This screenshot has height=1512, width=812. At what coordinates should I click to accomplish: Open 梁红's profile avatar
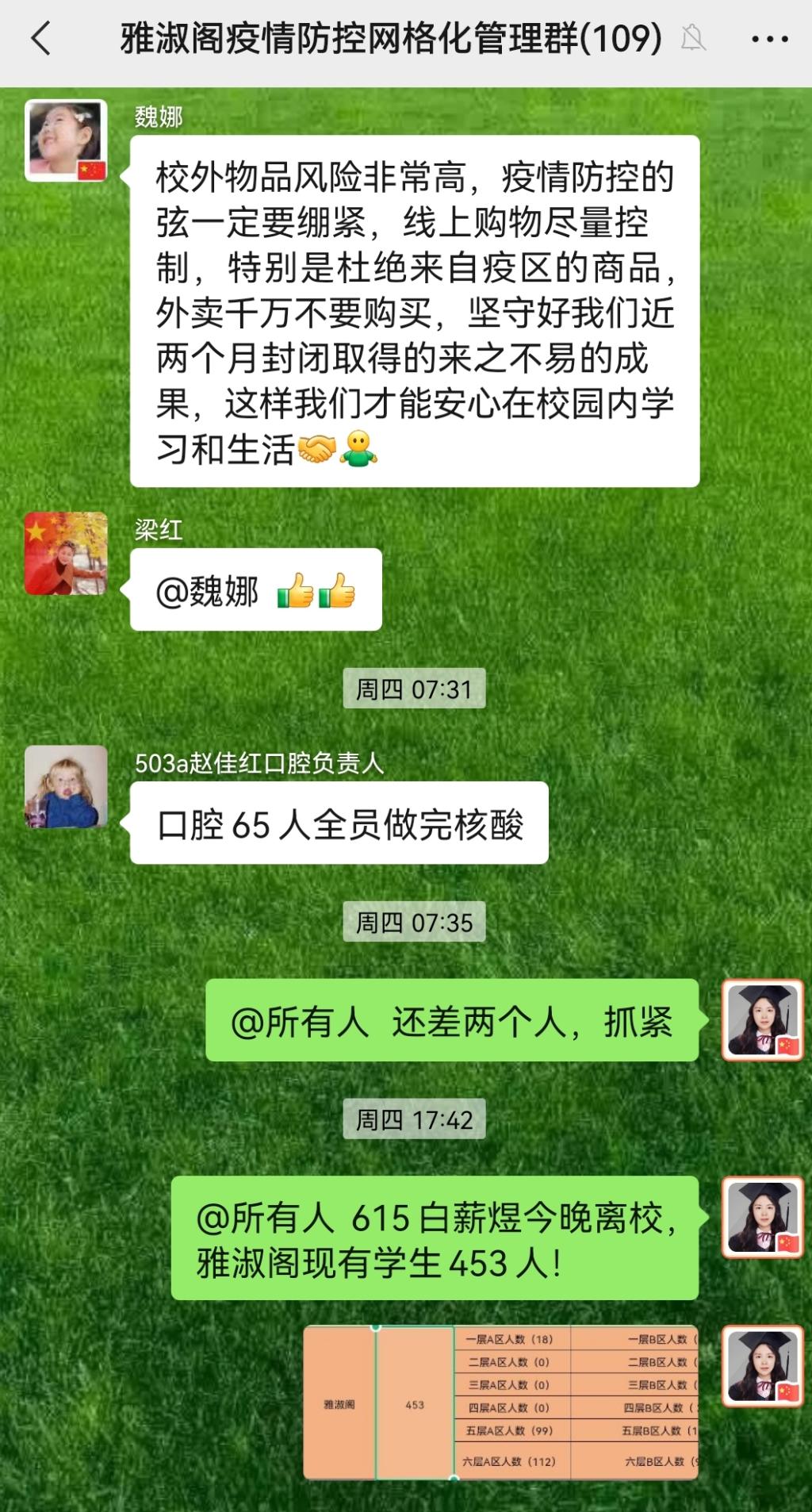coord(66,554)
